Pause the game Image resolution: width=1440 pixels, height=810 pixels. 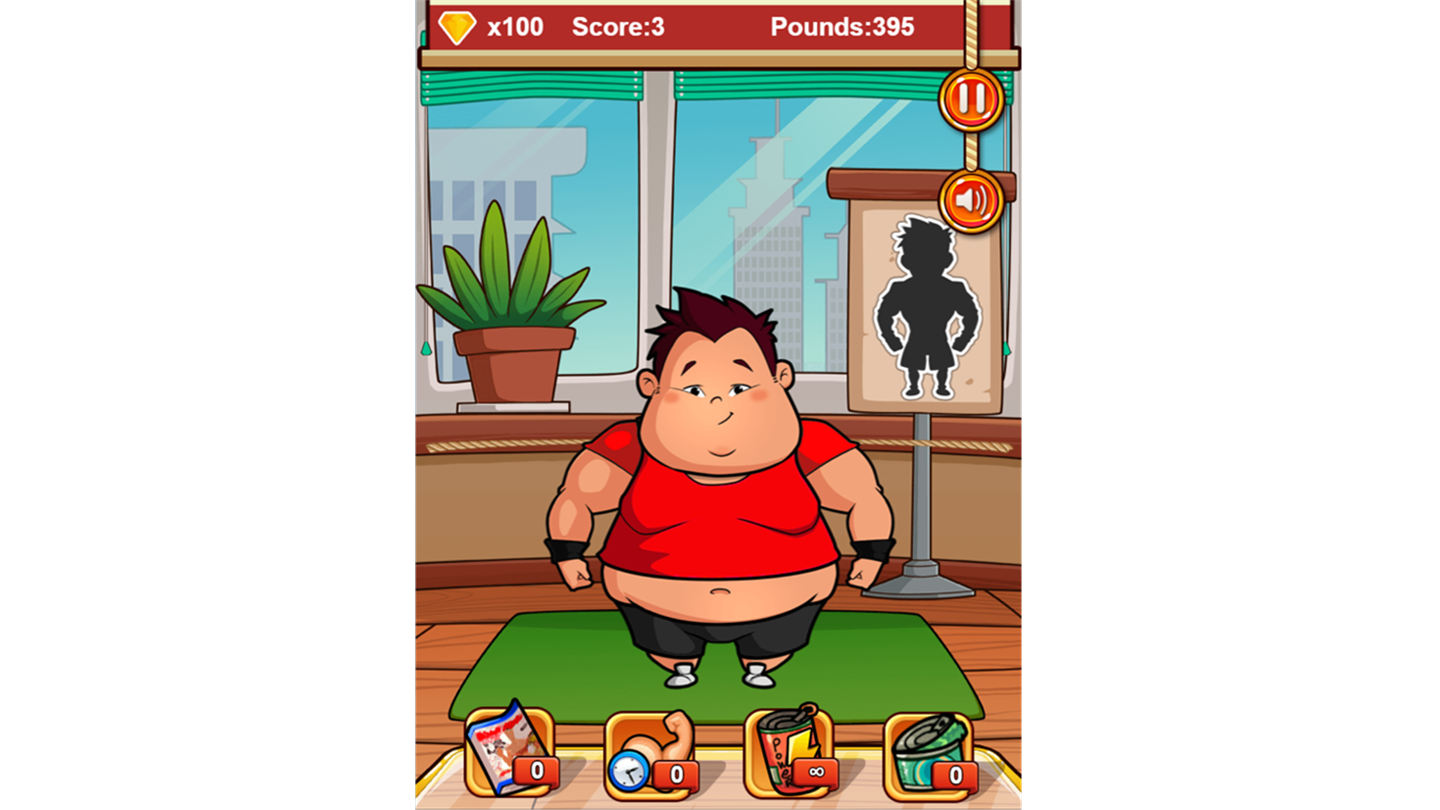pyautogui.click(x=971, y=98)
